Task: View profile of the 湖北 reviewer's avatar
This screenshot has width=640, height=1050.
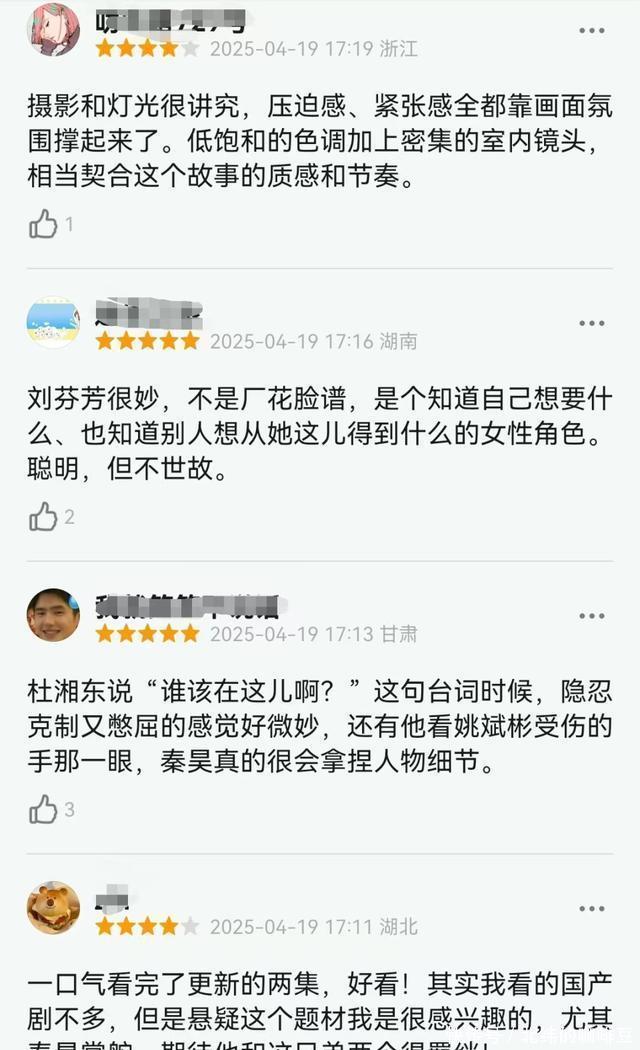Action: (53, 908)
